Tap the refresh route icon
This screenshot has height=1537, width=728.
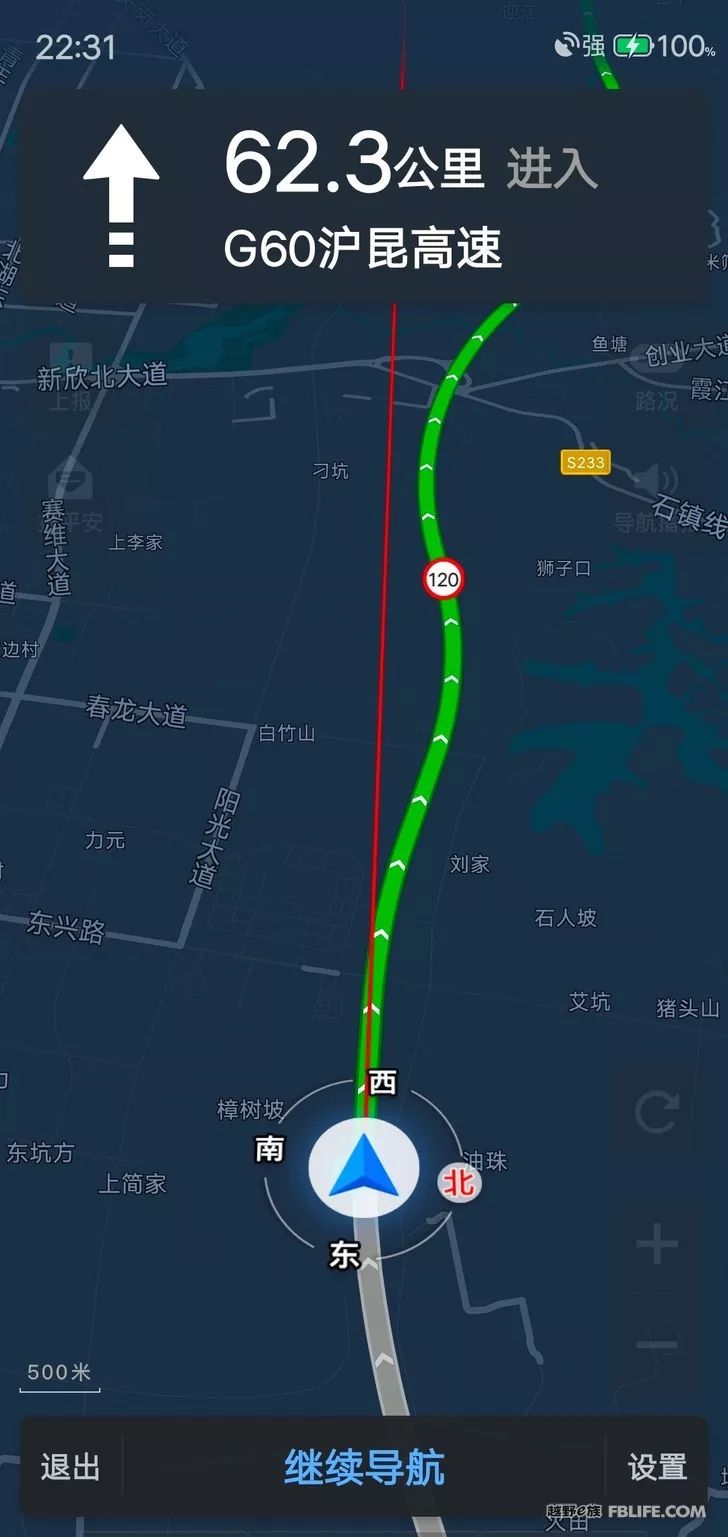coord(657,1111)
